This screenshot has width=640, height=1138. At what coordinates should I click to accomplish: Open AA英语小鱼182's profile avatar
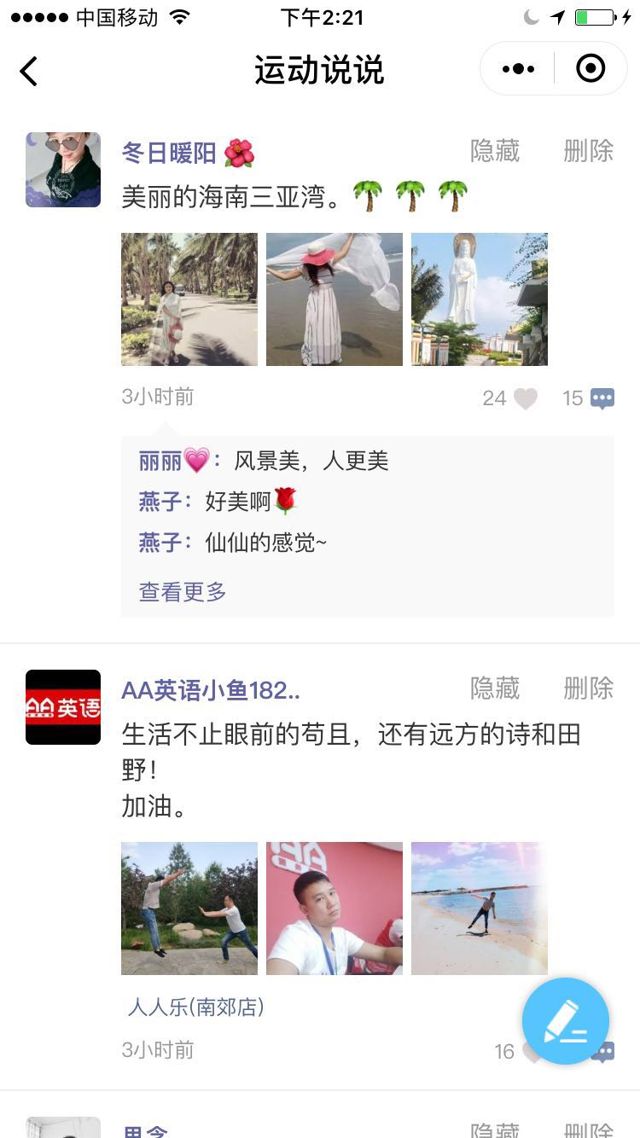click(63, 707)
